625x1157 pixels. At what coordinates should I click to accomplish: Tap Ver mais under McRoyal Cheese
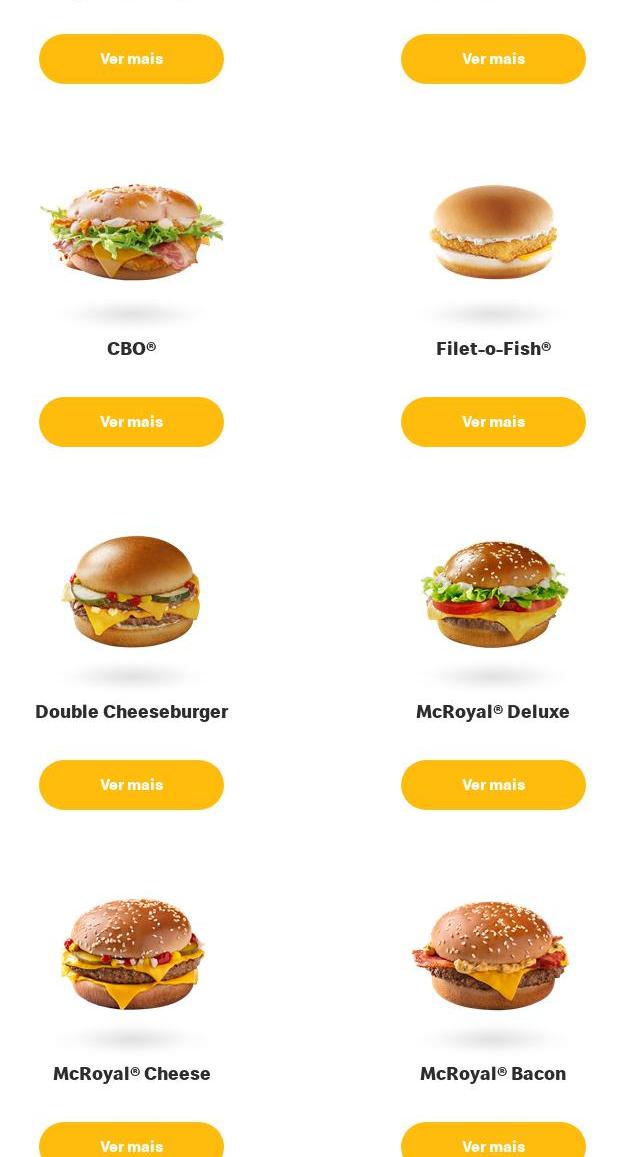click(131, 1144)
